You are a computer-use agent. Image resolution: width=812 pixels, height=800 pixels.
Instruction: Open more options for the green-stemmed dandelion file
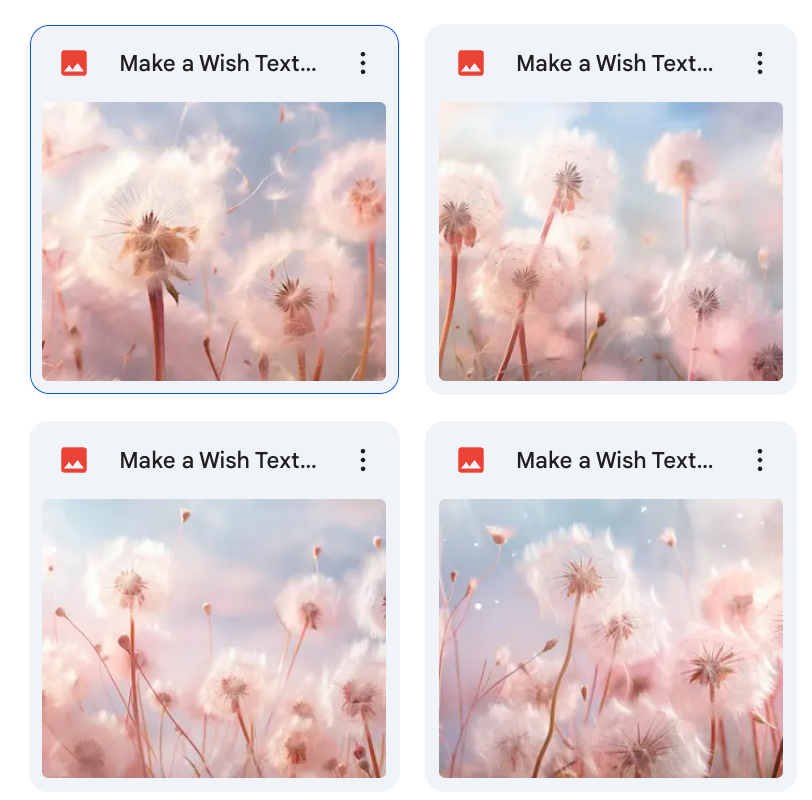(760, 460)
